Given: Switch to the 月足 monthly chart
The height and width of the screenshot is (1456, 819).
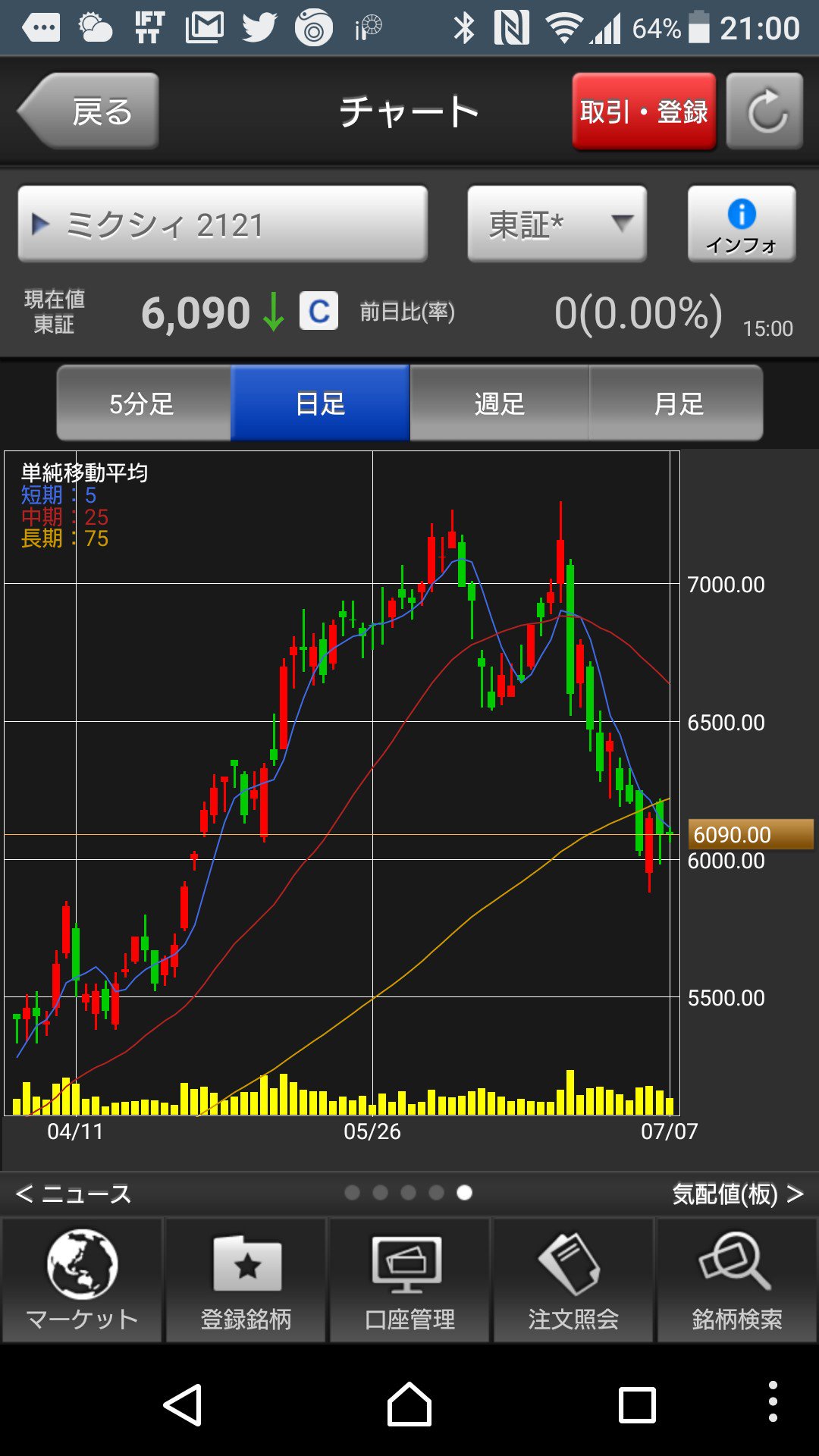Looking at the screenshot, I should (x=676, y=403).
